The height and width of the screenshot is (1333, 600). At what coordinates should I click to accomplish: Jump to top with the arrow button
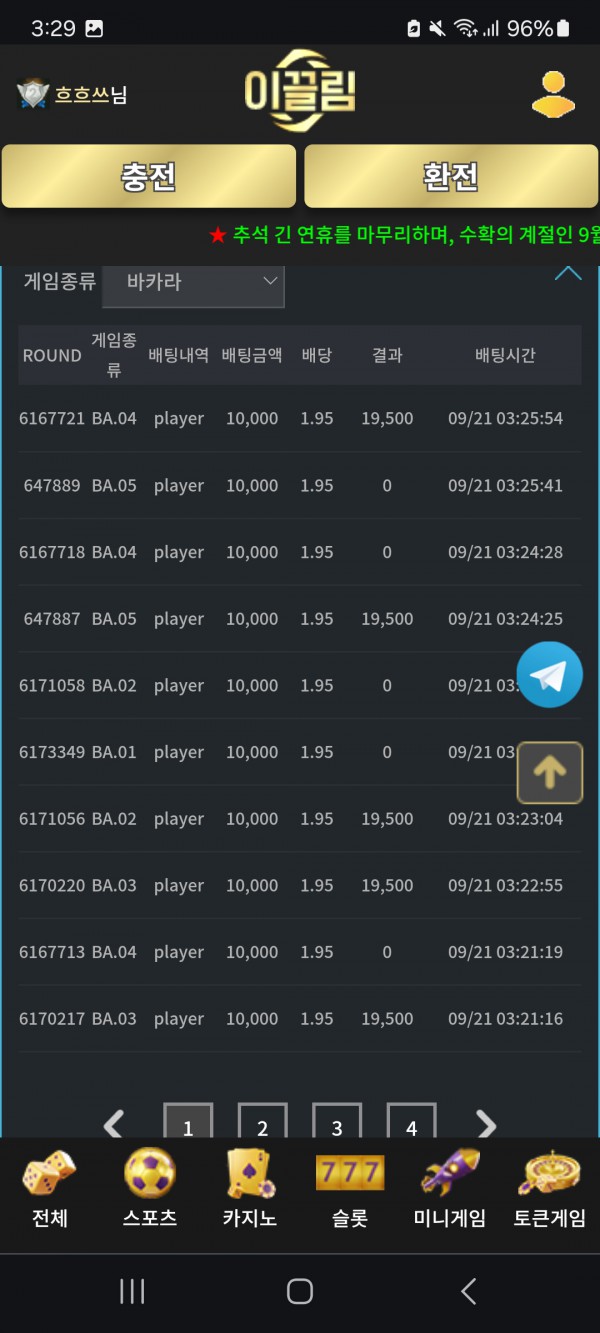click(549, 772)
